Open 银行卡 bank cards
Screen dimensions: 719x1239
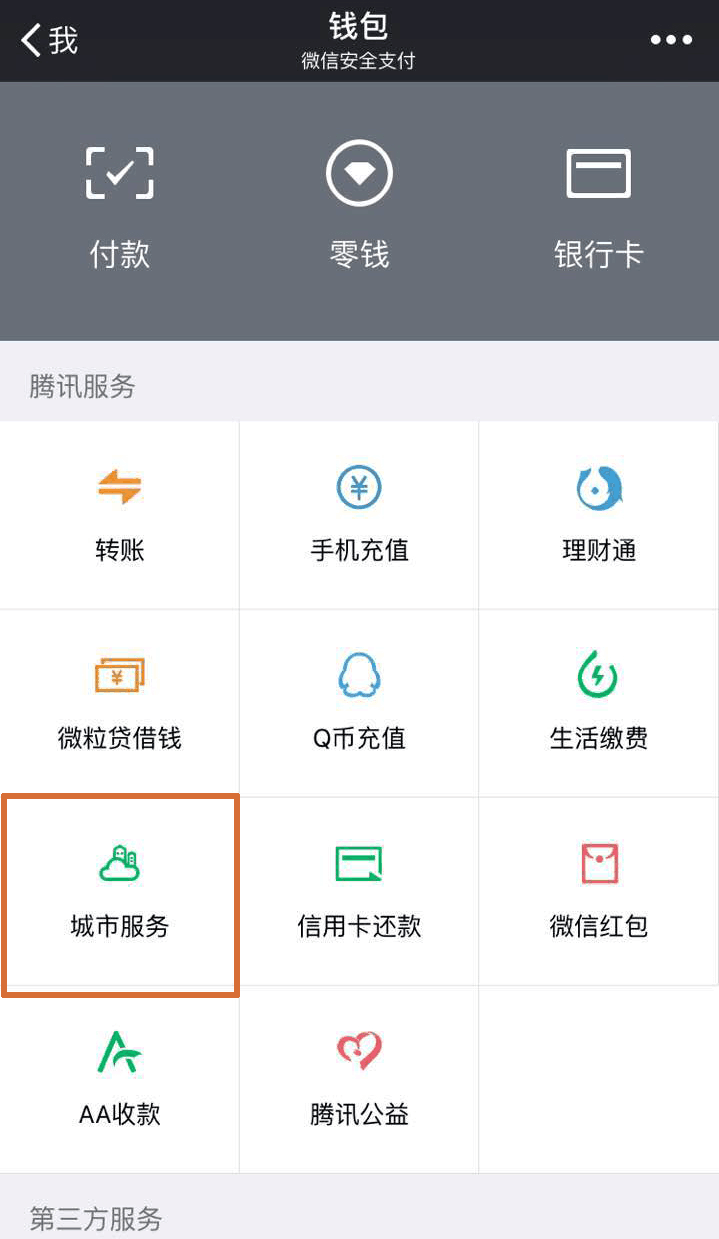[599, 208]
